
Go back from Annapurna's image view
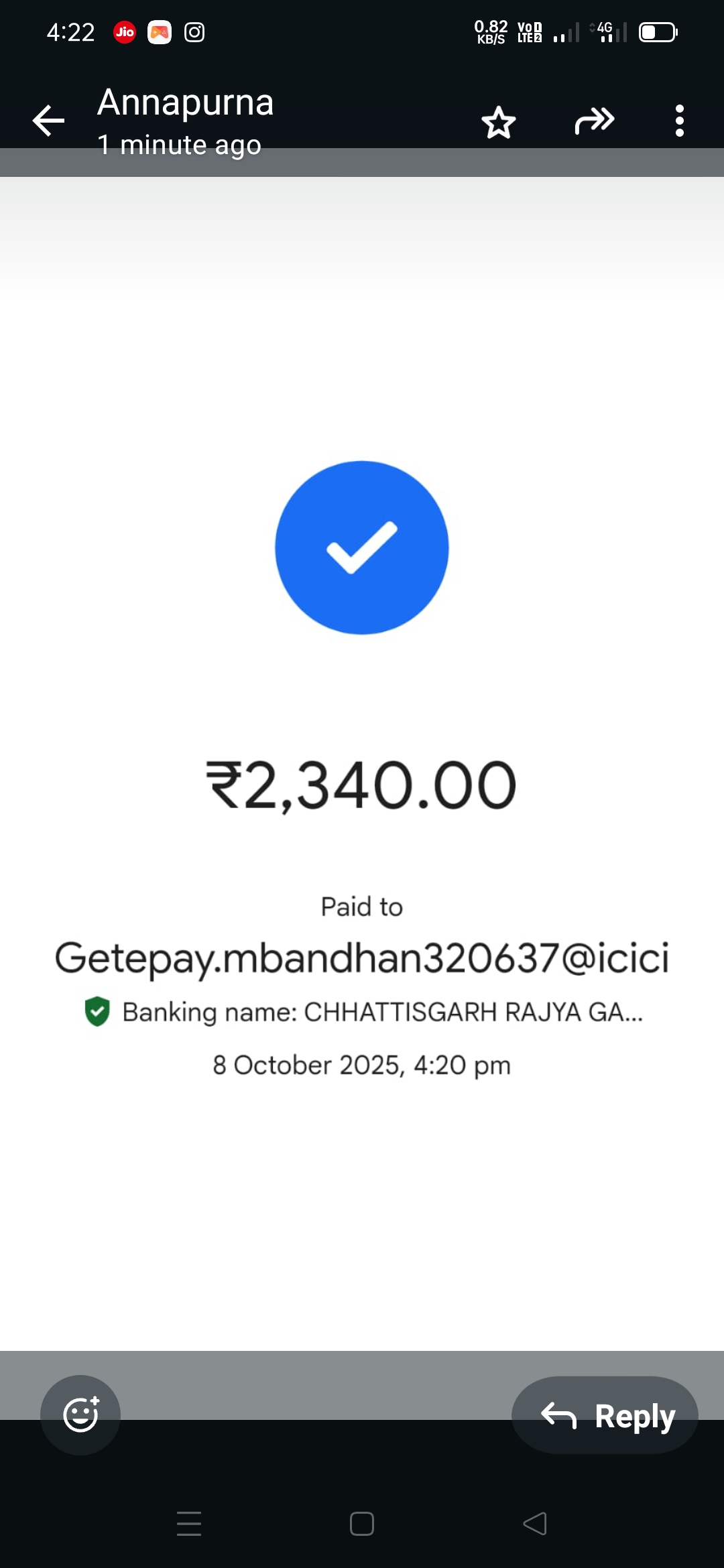(48, 121)
